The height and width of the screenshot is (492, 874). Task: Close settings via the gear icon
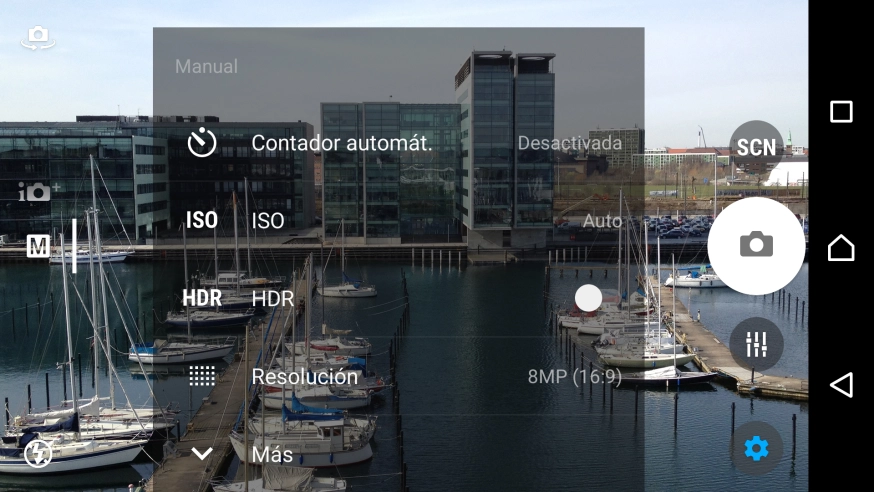(756, 449)
